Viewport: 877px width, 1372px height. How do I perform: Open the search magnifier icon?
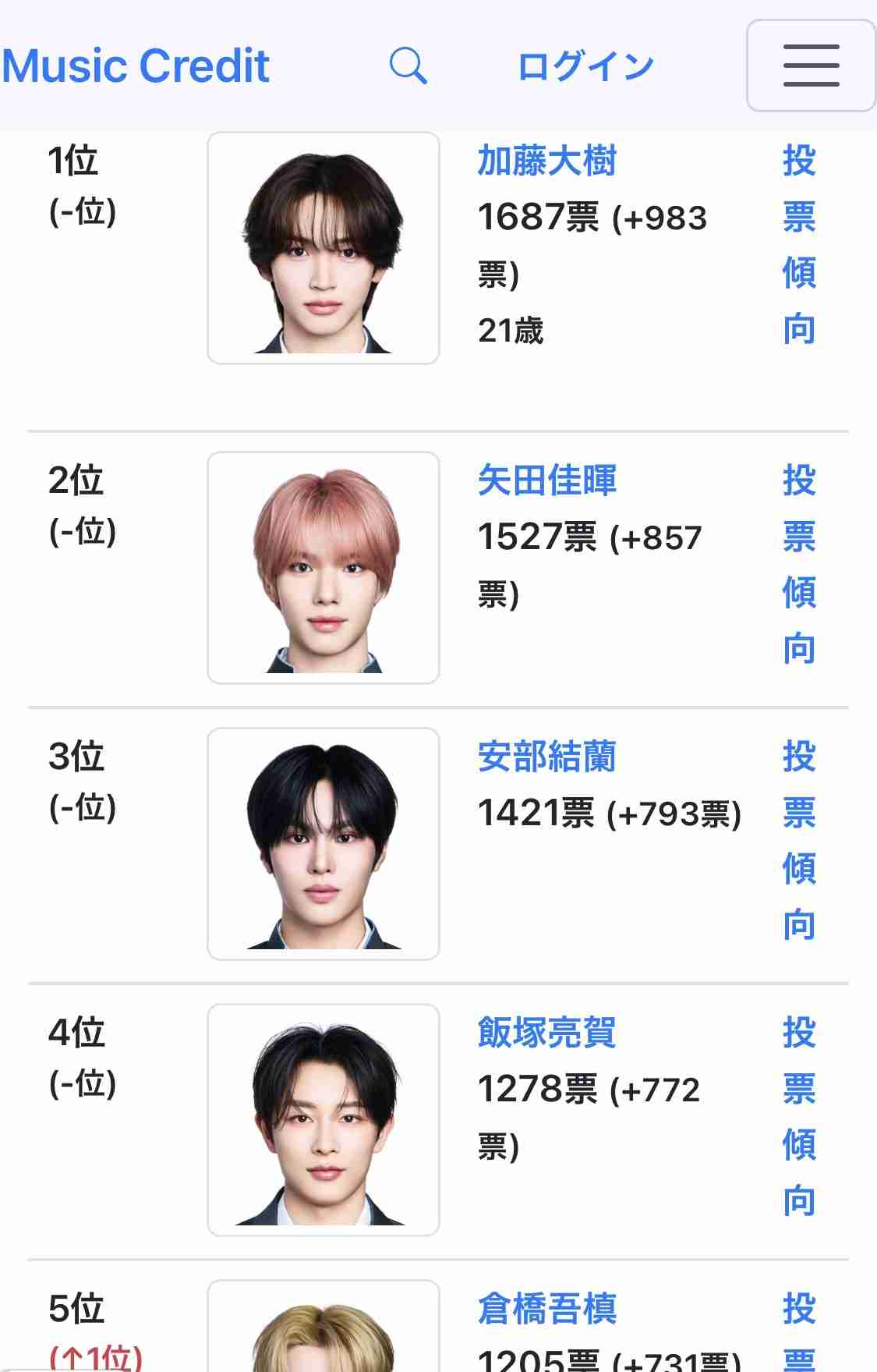point(408,66)
